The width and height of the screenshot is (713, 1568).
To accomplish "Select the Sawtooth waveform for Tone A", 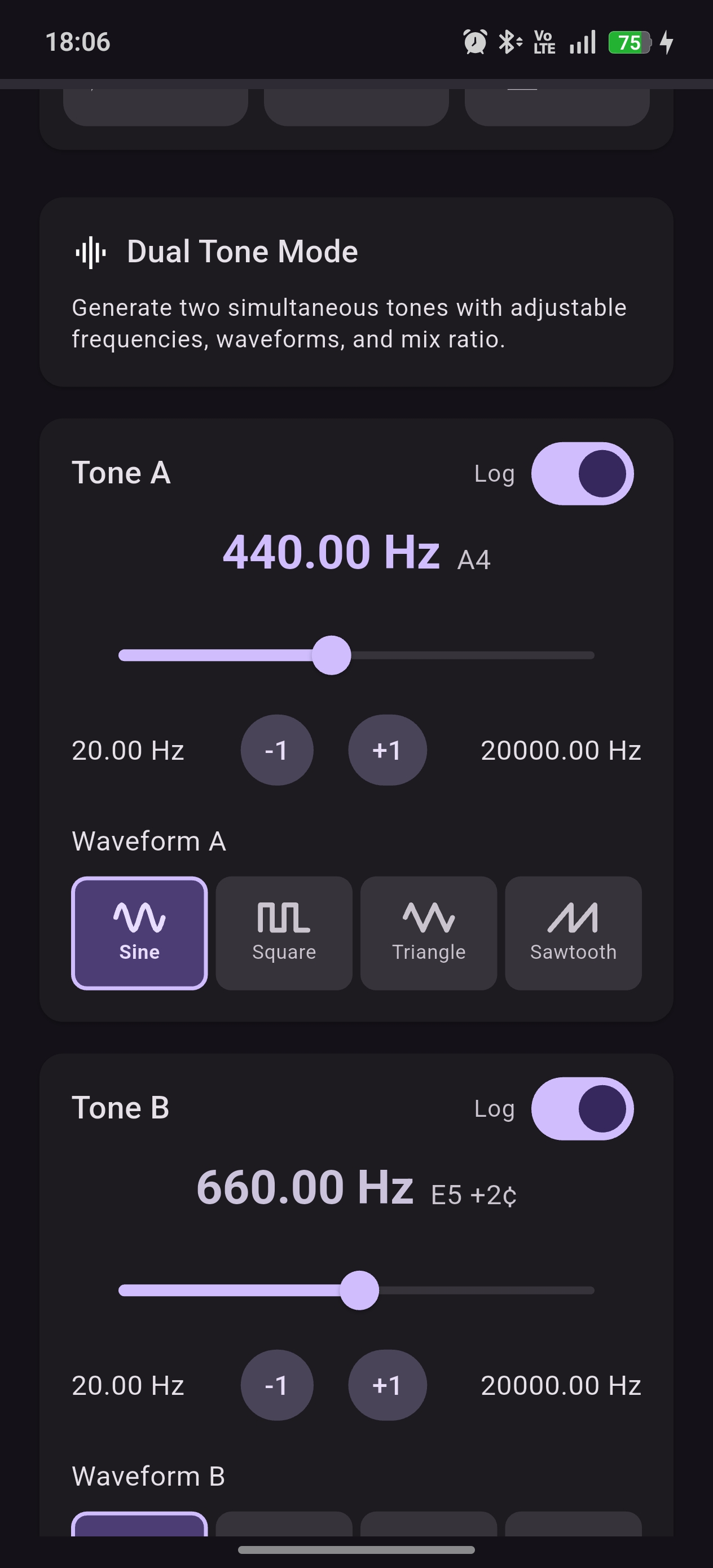I will (x=573, y=932).
